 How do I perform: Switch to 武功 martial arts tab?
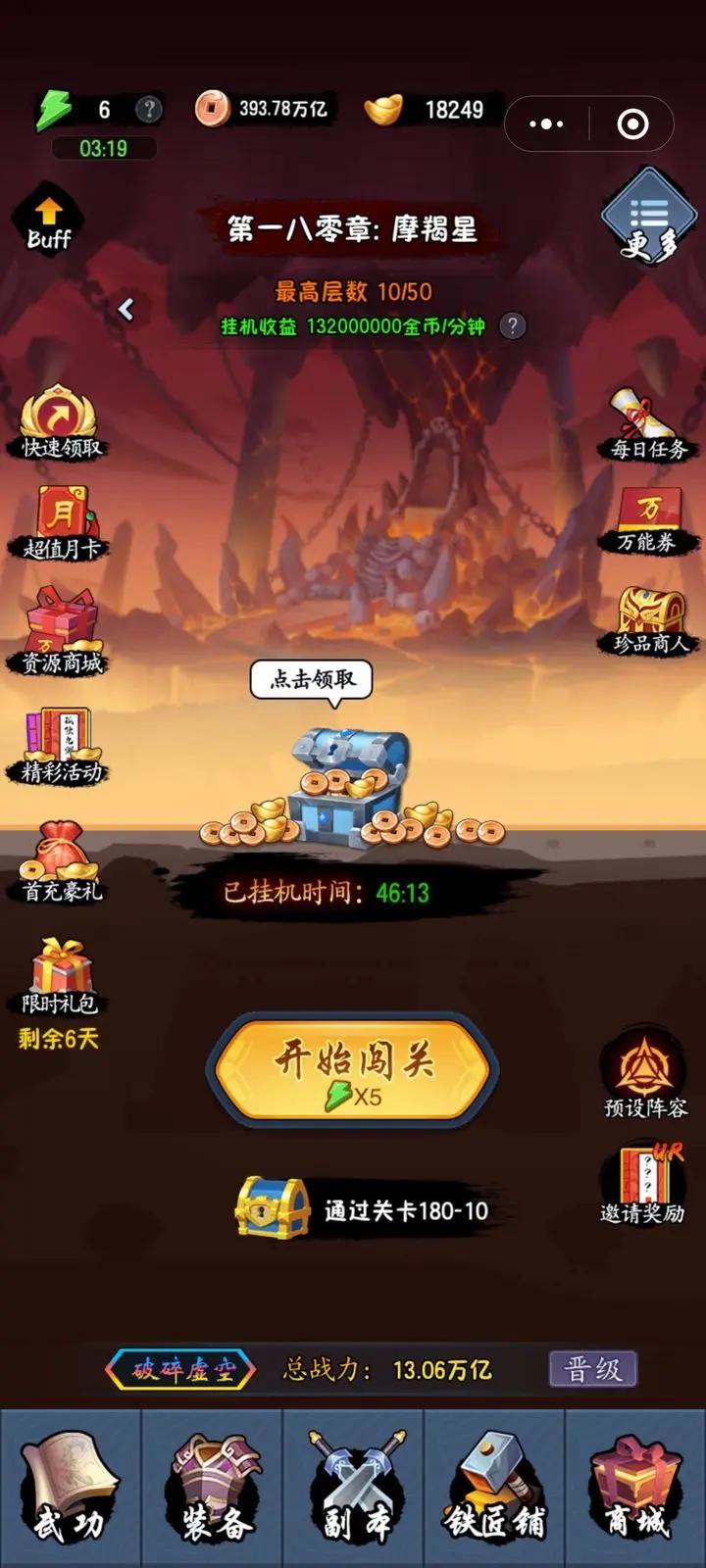tap(71, 1490)
